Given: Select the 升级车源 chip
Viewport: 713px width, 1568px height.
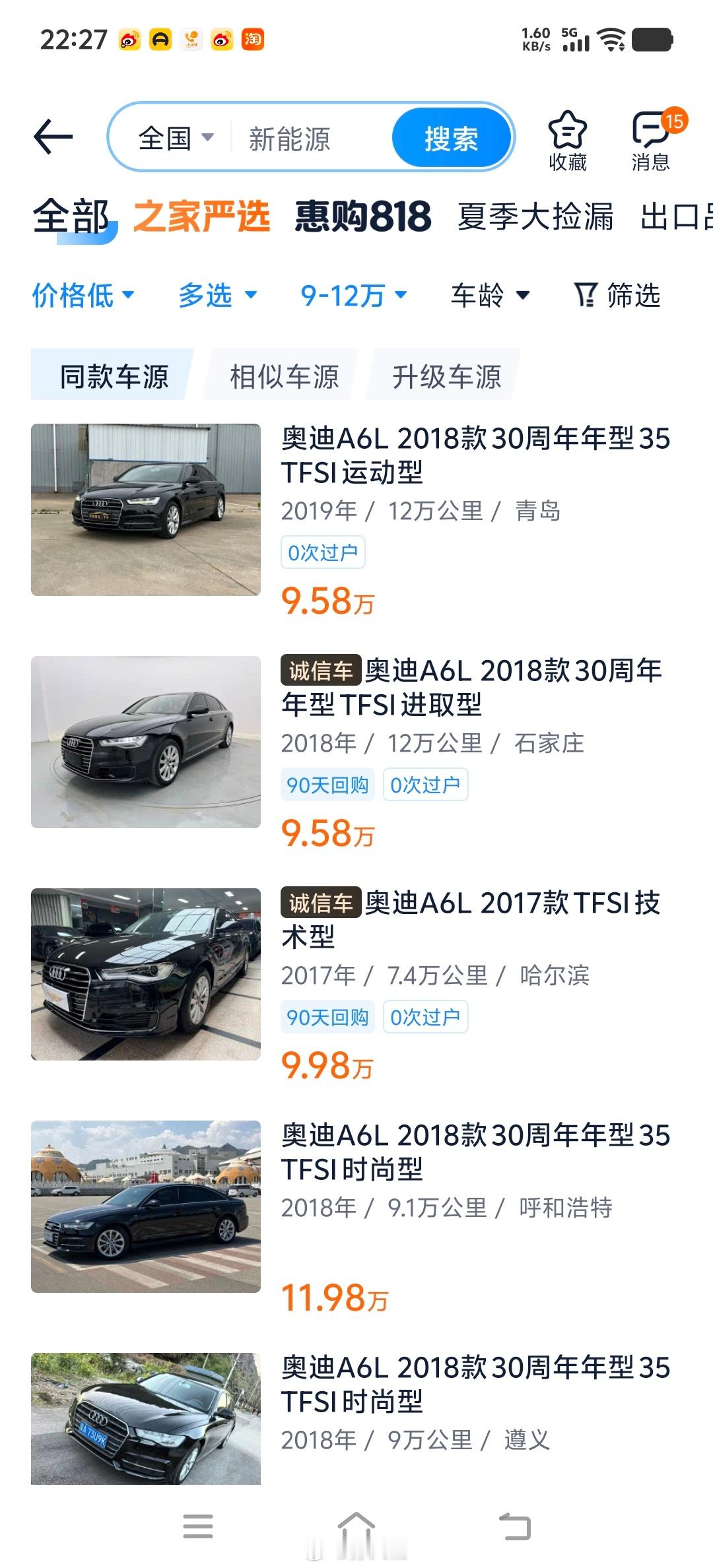Looking at the screenshot, I should tap(446, 376).
